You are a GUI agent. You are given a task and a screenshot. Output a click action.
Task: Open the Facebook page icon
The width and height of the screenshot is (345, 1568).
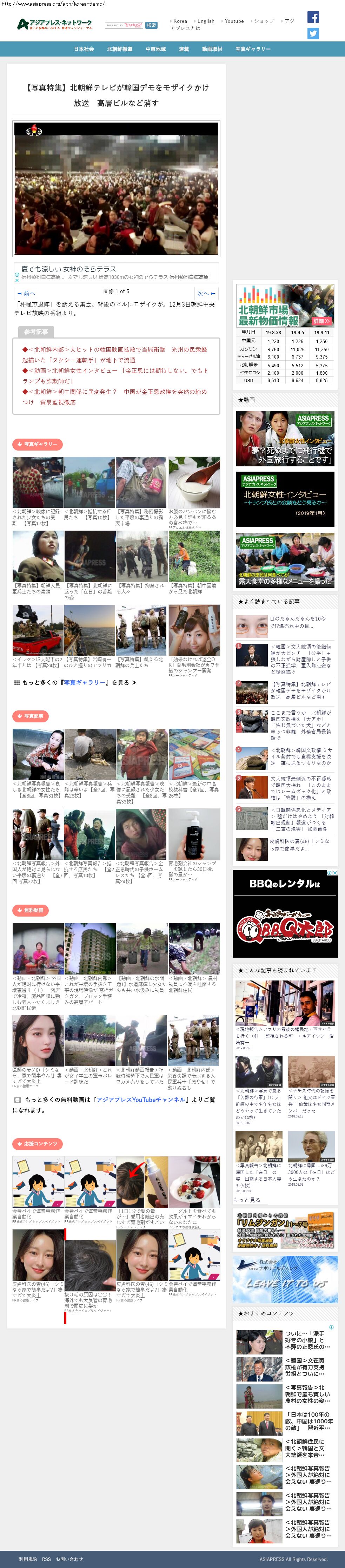pos(313,17)
